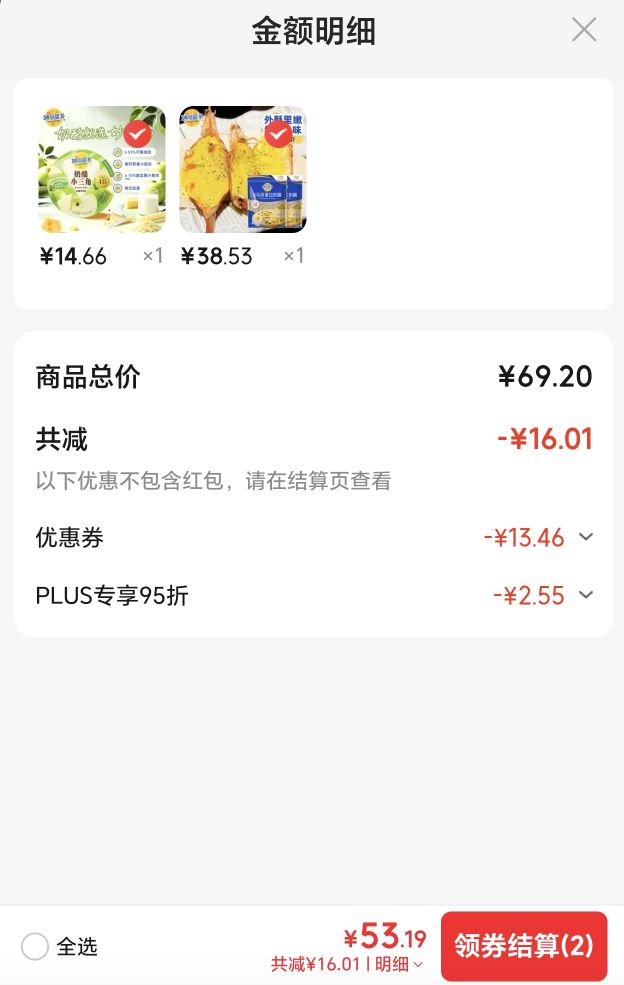Uncheck the ¥38.53 product
The image size is (624, 985).
click(x=278, y=134)
